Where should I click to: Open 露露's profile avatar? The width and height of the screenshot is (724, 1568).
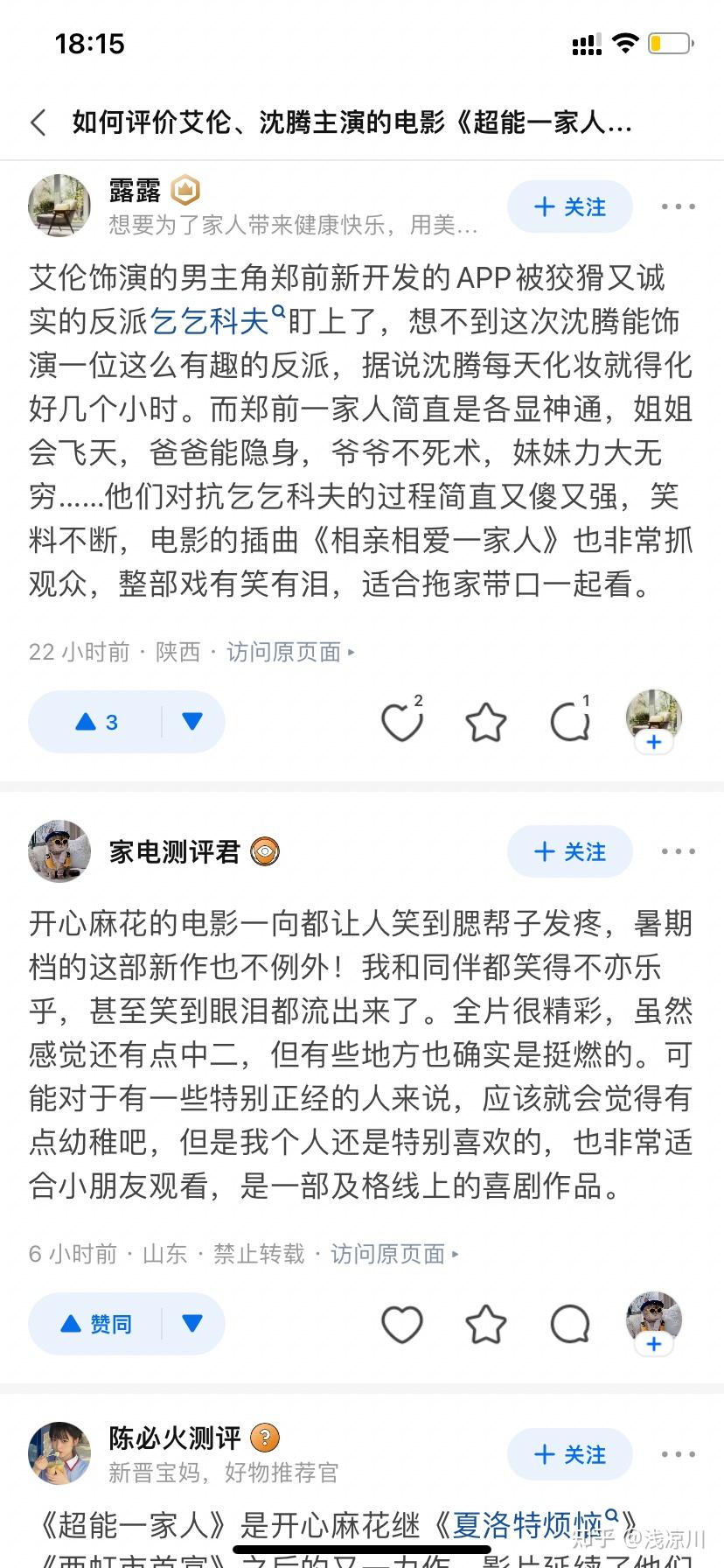[x=59, y=206]
